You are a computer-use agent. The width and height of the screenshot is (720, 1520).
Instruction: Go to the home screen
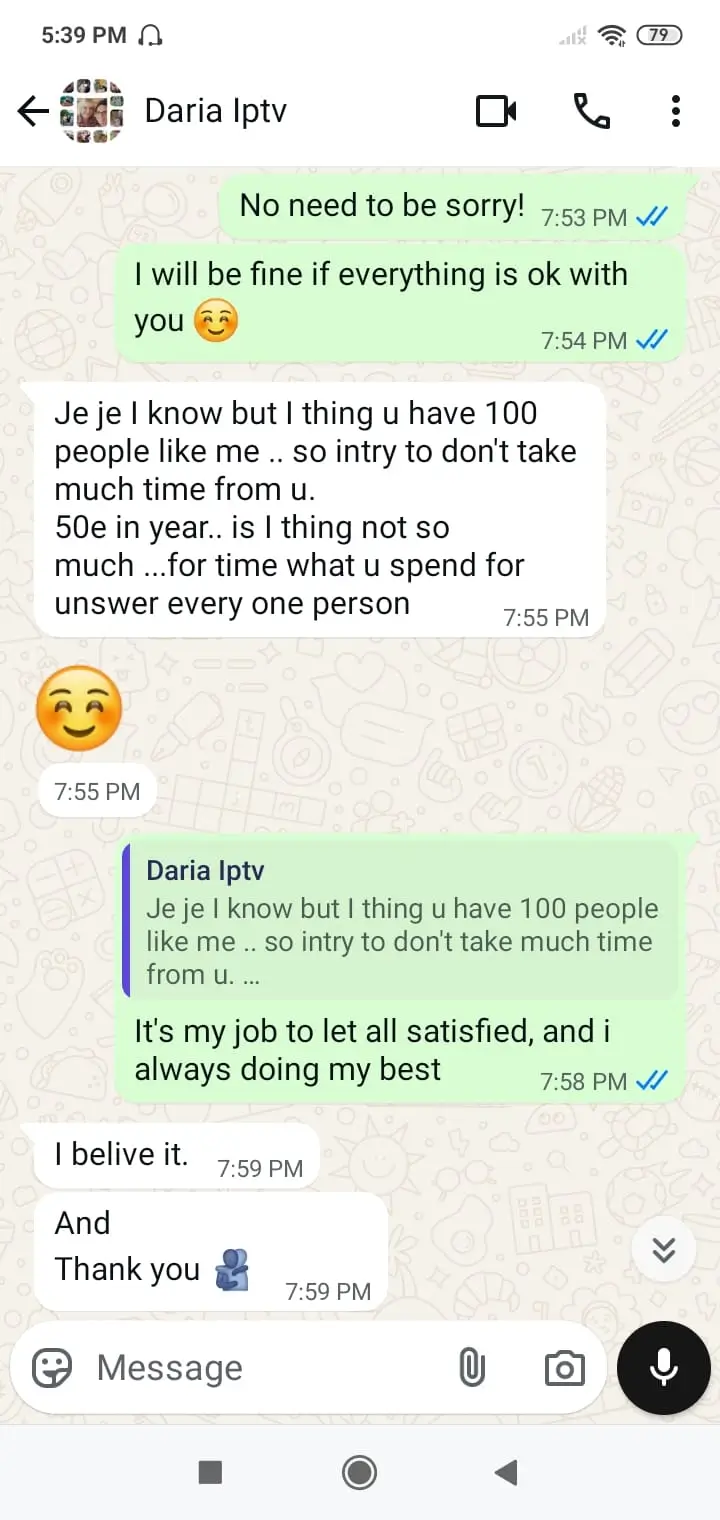click(x=359, y=1472)
